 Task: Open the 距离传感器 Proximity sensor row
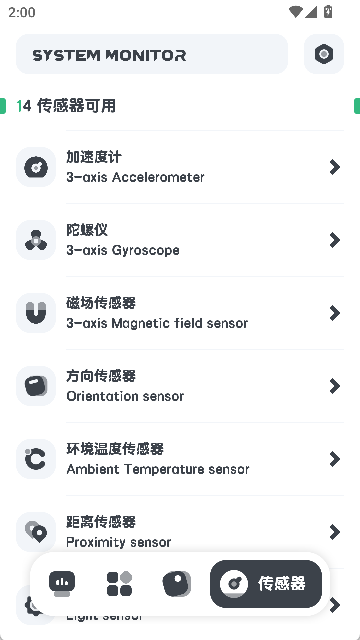tap(180, 532)
